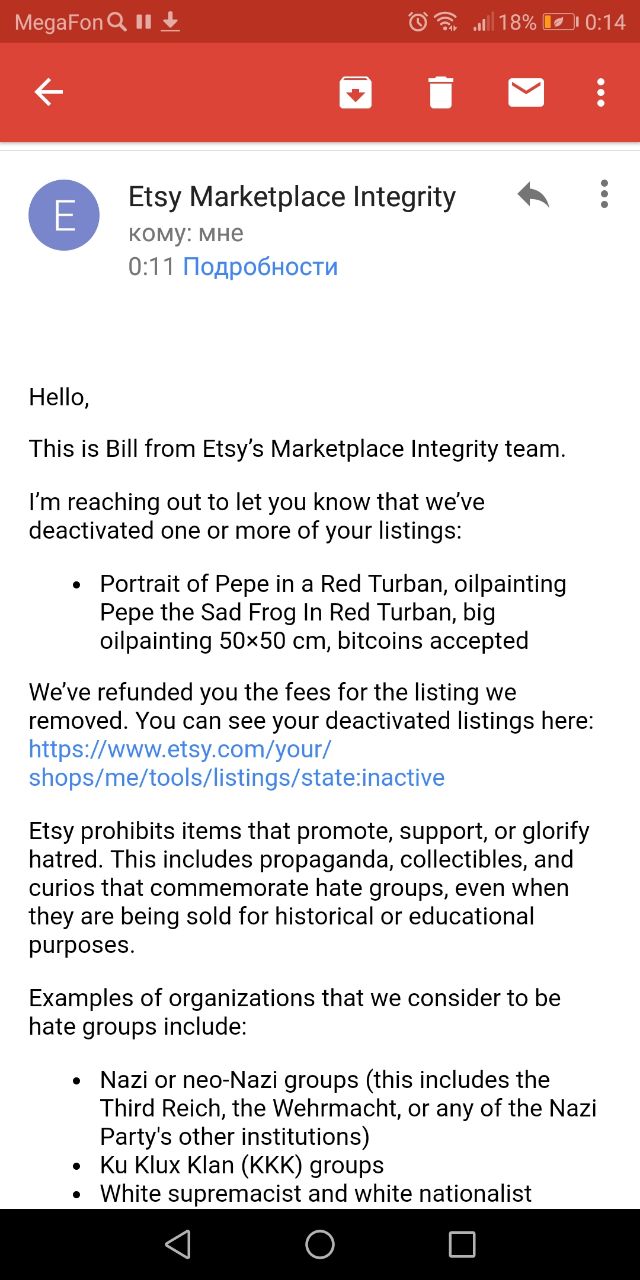The image size is (640, 1280).
Task: Expand the Подробности sender details
Action: [260, 267]
